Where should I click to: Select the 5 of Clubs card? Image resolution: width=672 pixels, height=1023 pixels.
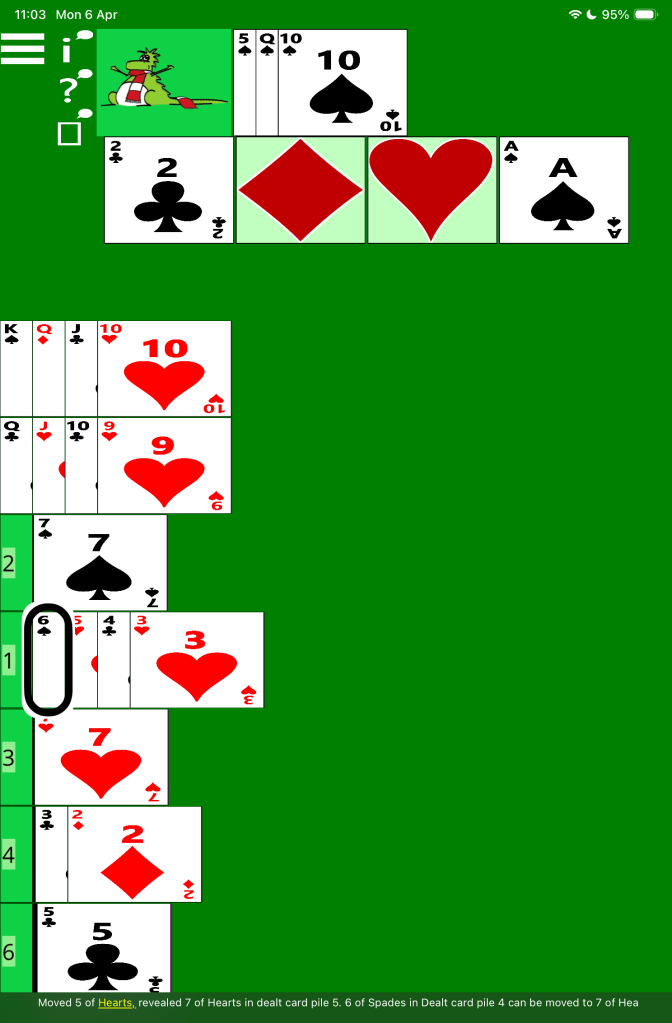103,948
